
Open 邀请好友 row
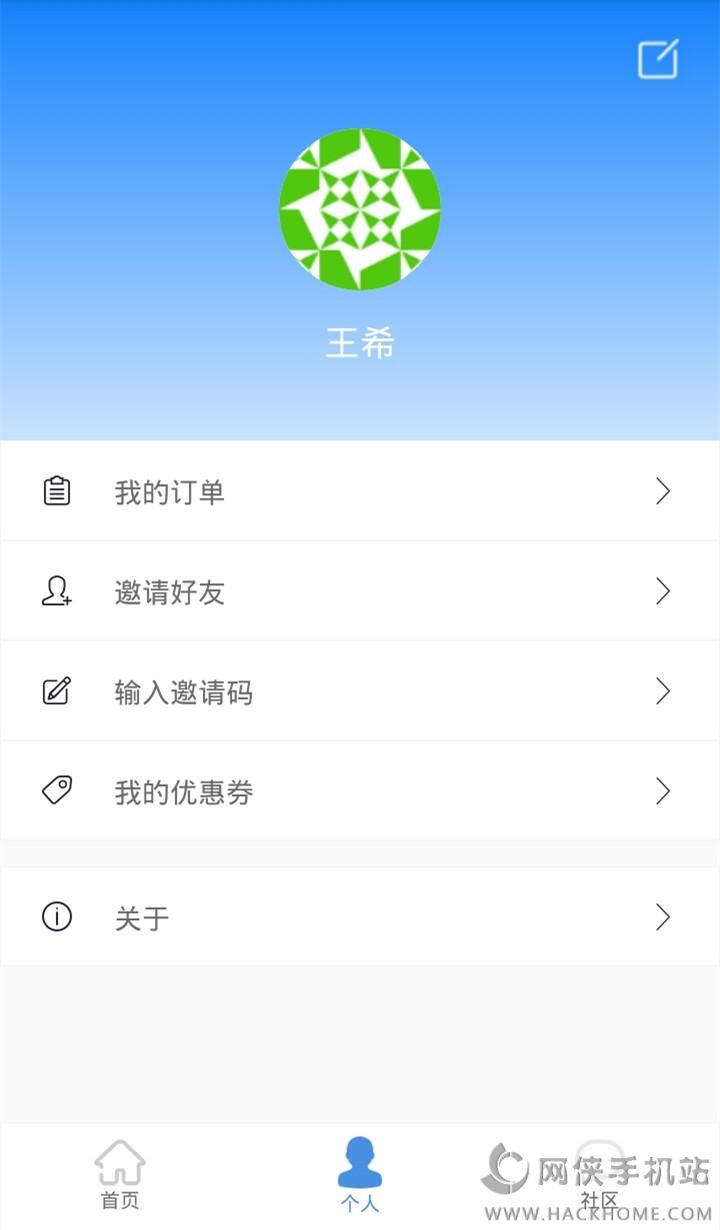click(360, 591)
